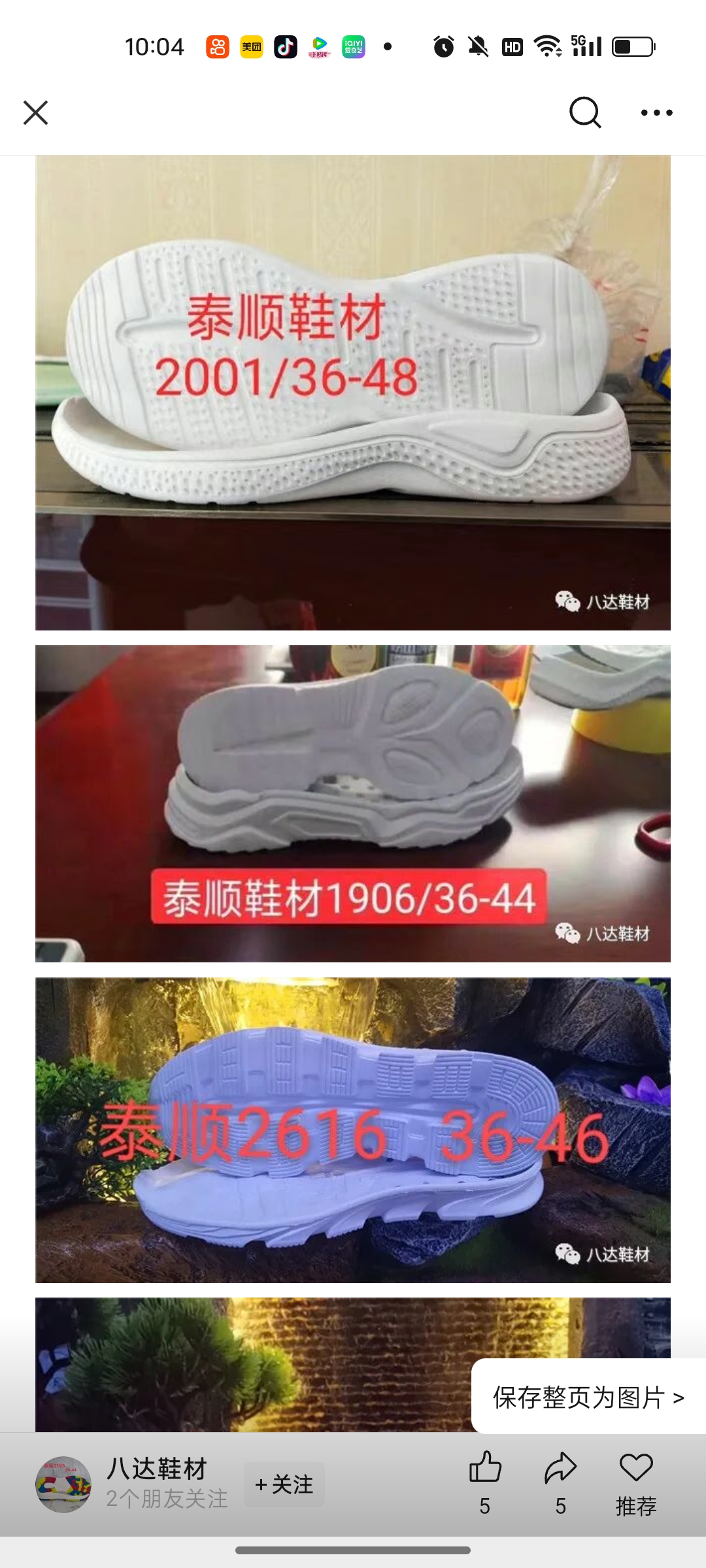Open the 八达鞋材 account avatar
This screenshot has width=706, height=1568.
coord(63,1484)
